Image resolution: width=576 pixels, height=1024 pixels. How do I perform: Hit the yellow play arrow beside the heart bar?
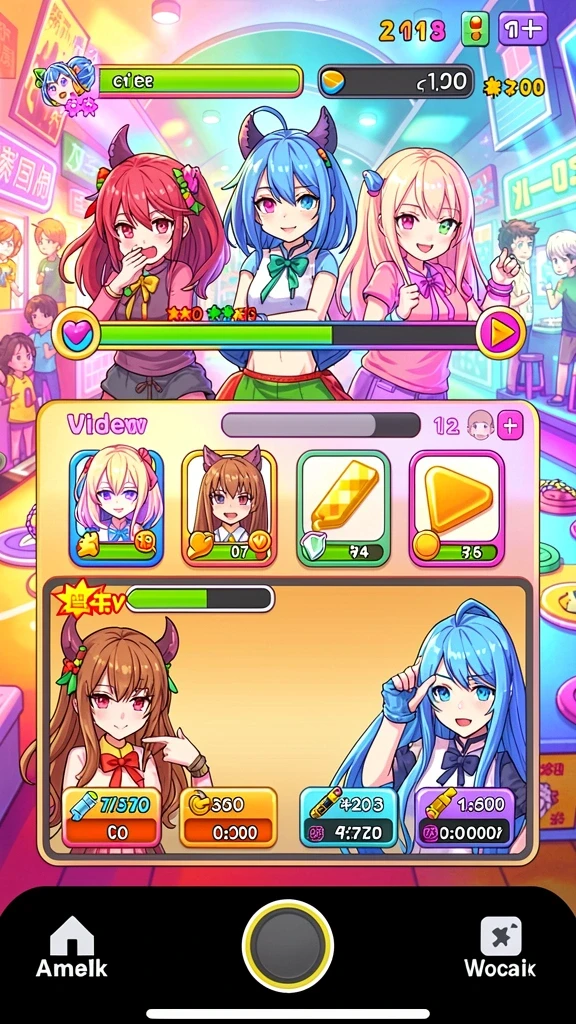click(x=501, y=333)
